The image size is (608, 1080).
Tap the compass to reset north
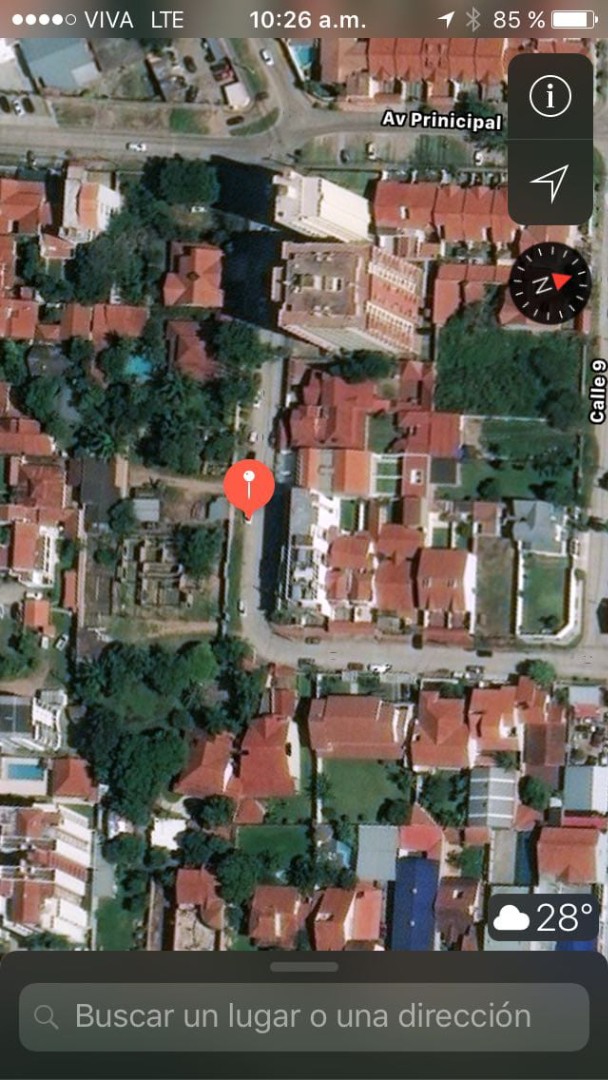[x=550, y=283]
